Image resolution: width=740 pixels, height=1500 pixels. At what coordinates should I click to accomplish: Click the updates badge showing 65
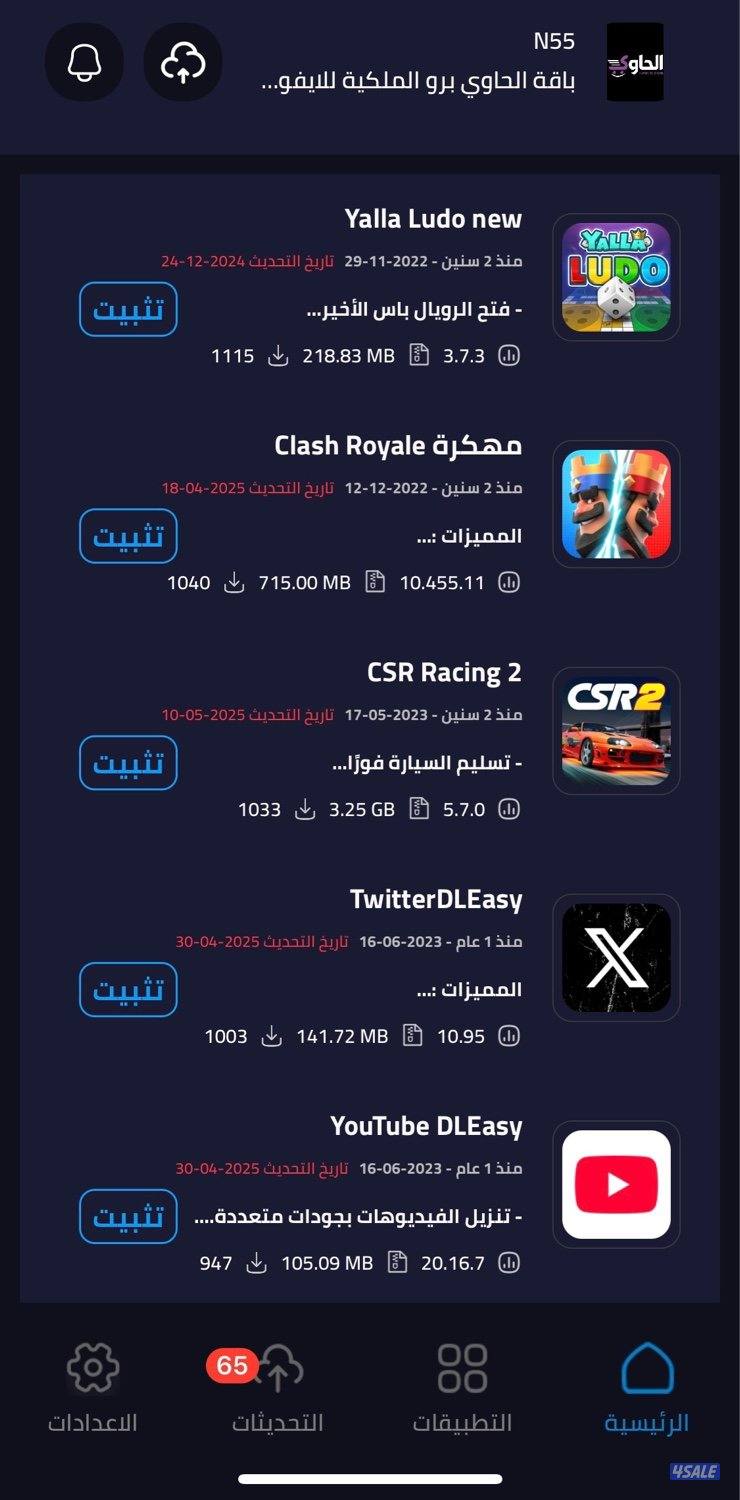[x=232, y=1363]
